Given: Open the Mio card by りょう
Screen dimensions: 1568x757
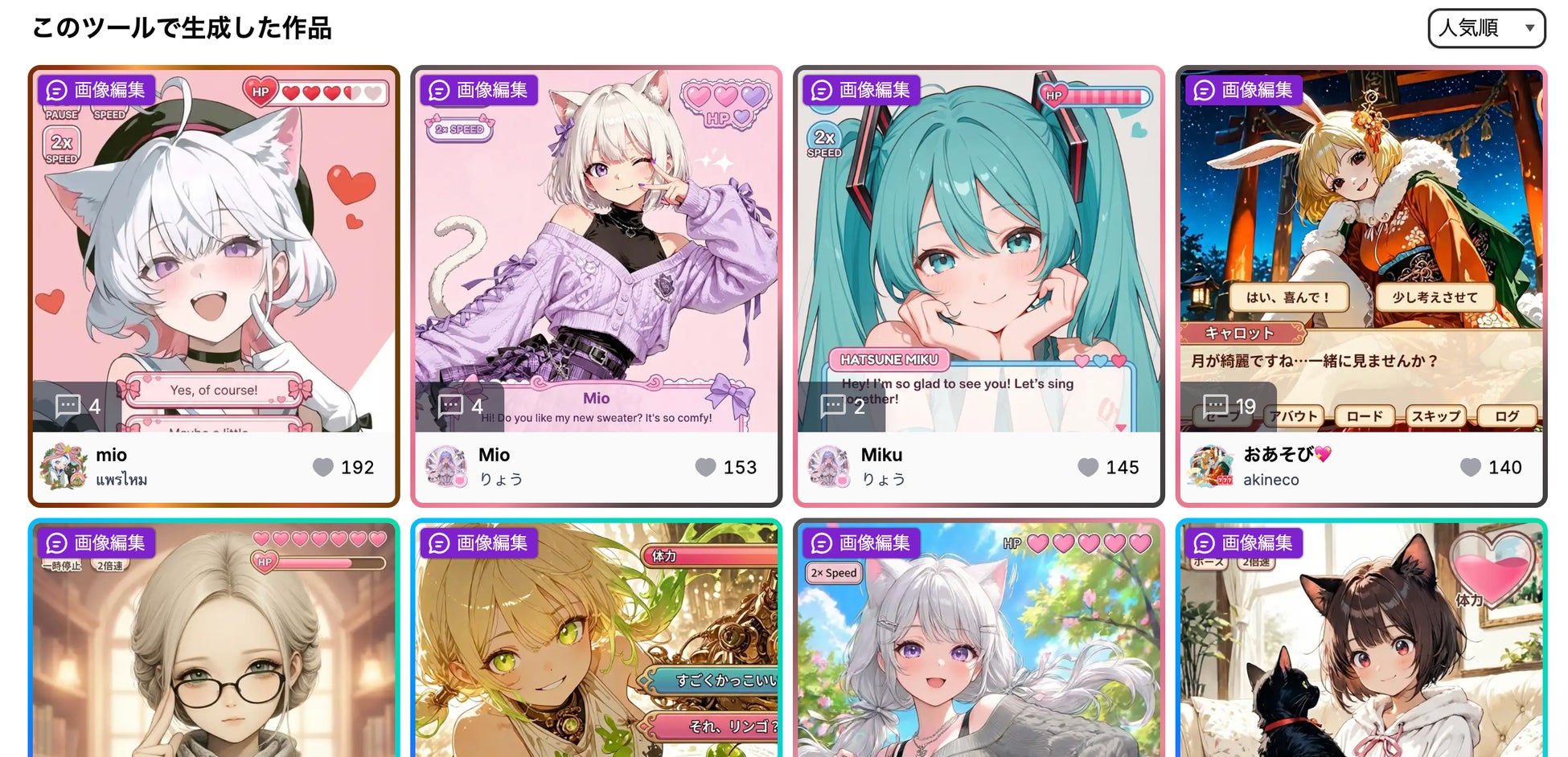Looking at the screenshot, I should [596, 286].
